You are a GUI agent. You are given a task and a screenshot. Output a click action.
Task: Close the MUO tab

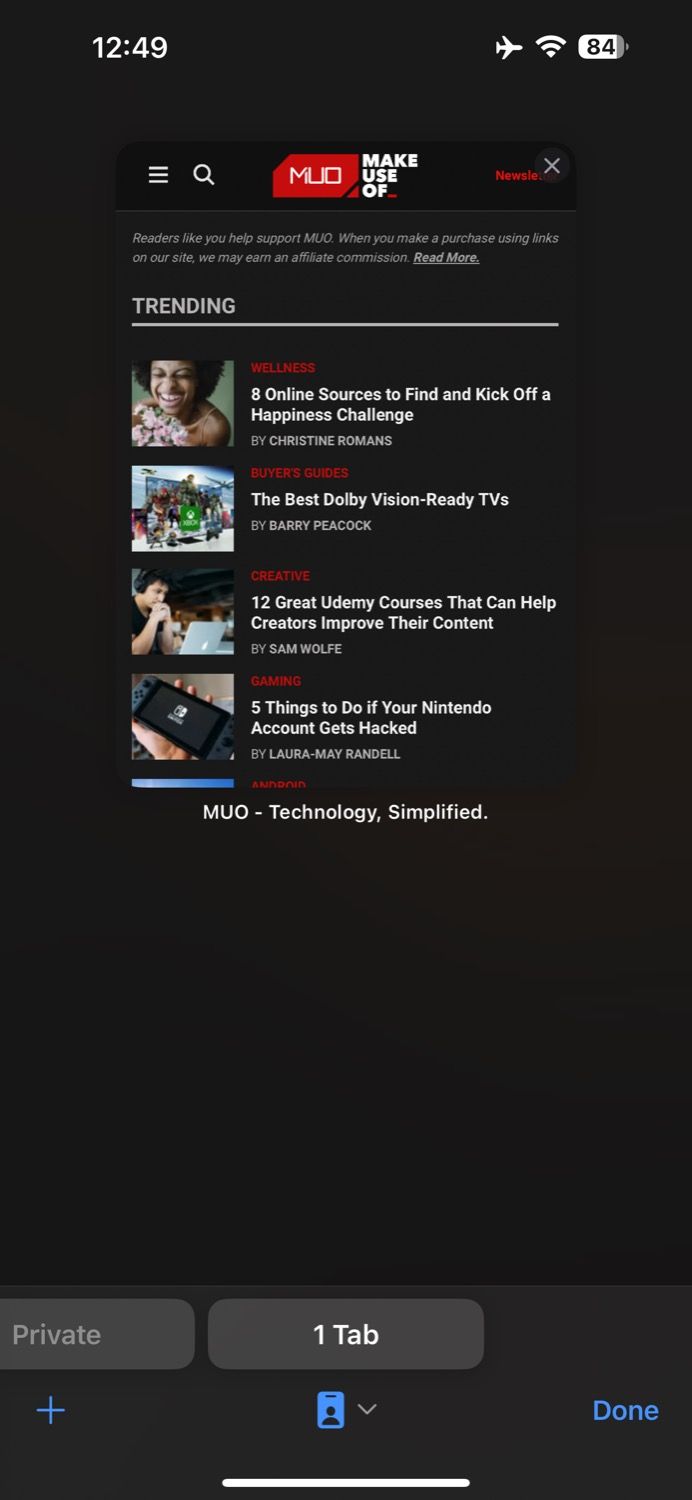pyautogui.click(x=551, y=166)
